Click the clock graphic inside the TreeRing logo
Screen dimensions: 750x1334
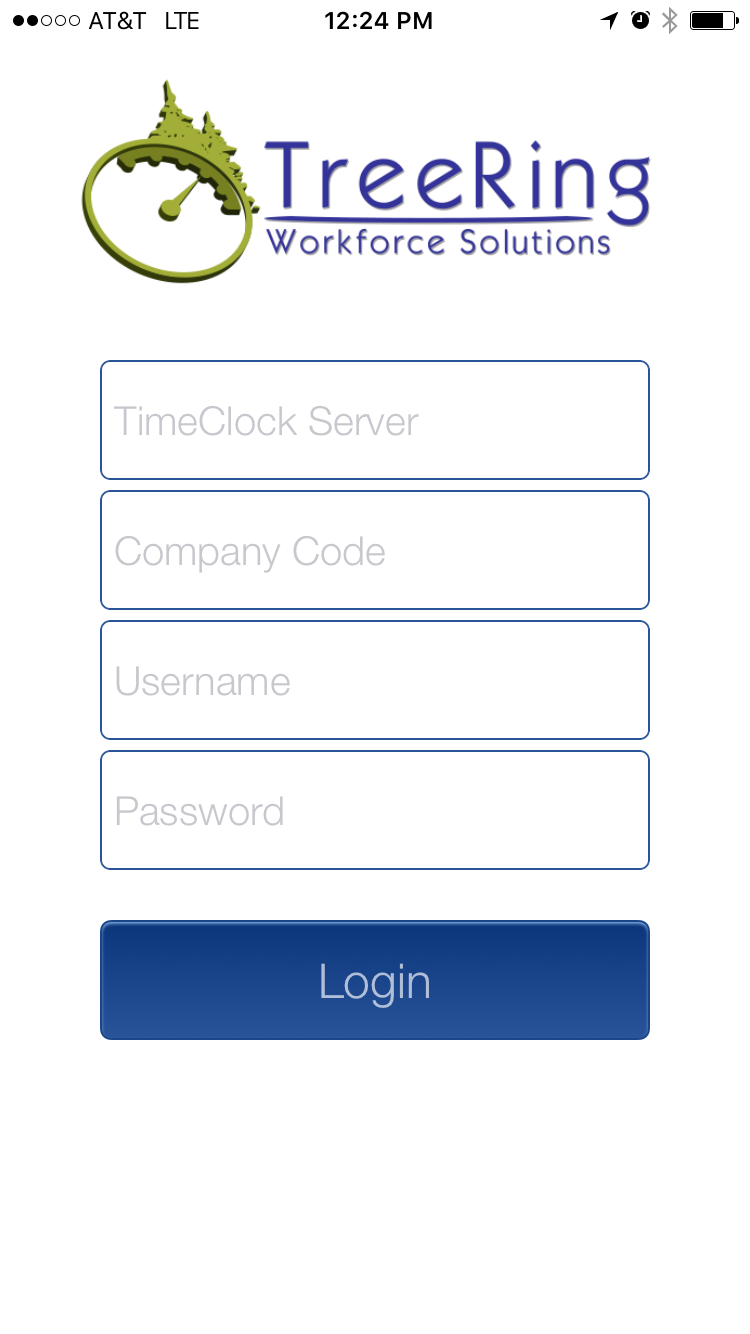(170, 210)
